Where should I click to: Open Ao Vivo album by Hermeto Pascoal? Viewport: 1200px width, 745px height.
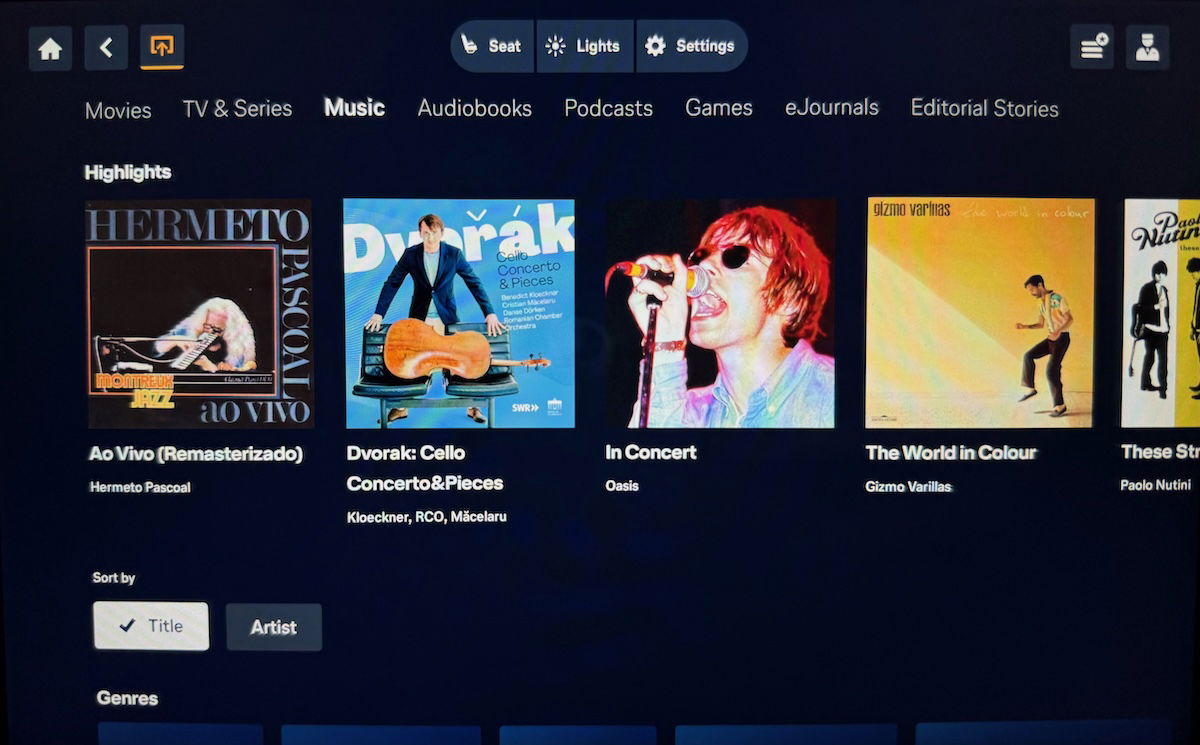199,314
